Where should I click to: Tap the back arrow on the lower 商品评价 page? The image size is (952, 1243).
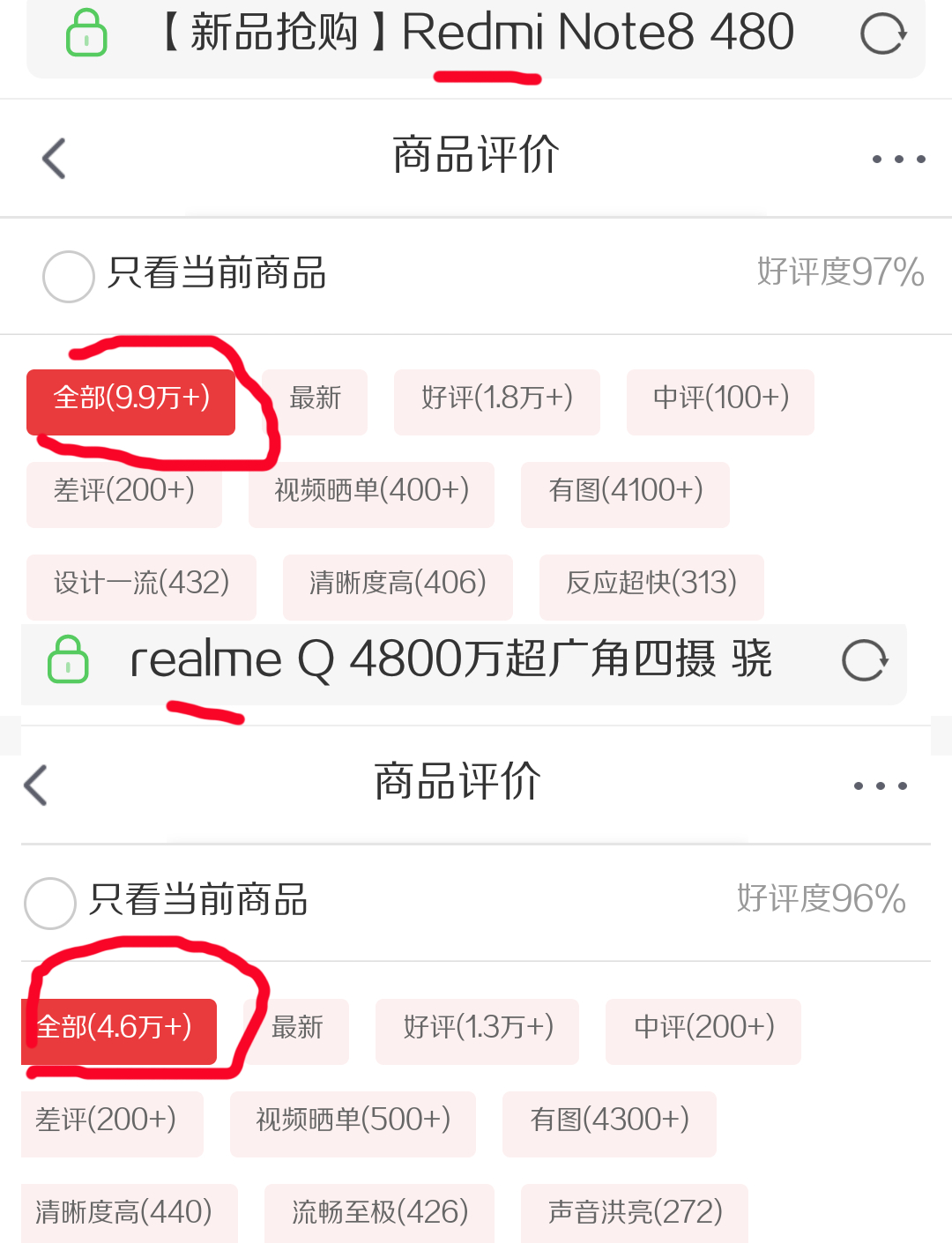pos(35,785)
